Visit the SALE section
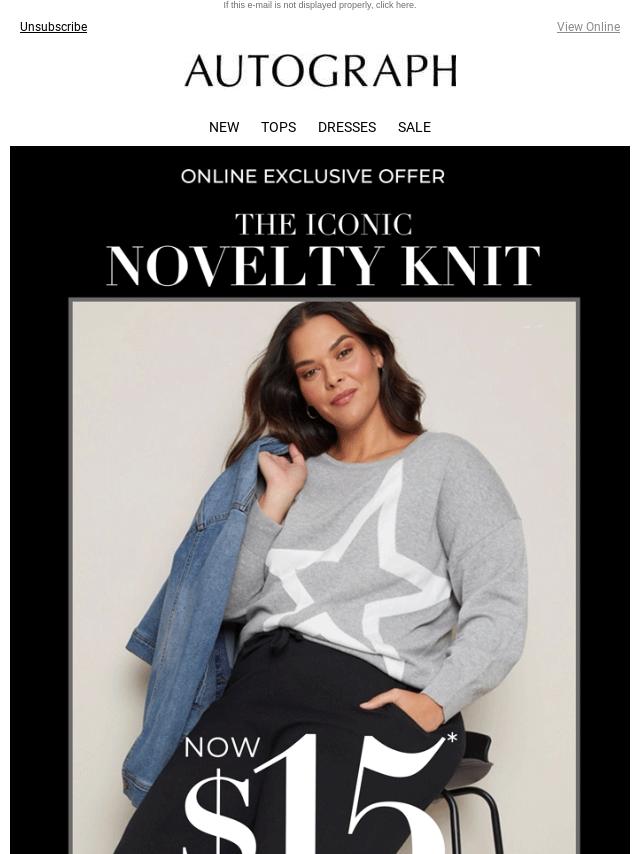Image resolution: width=640 pixels, height=854 pixels. 414,127
